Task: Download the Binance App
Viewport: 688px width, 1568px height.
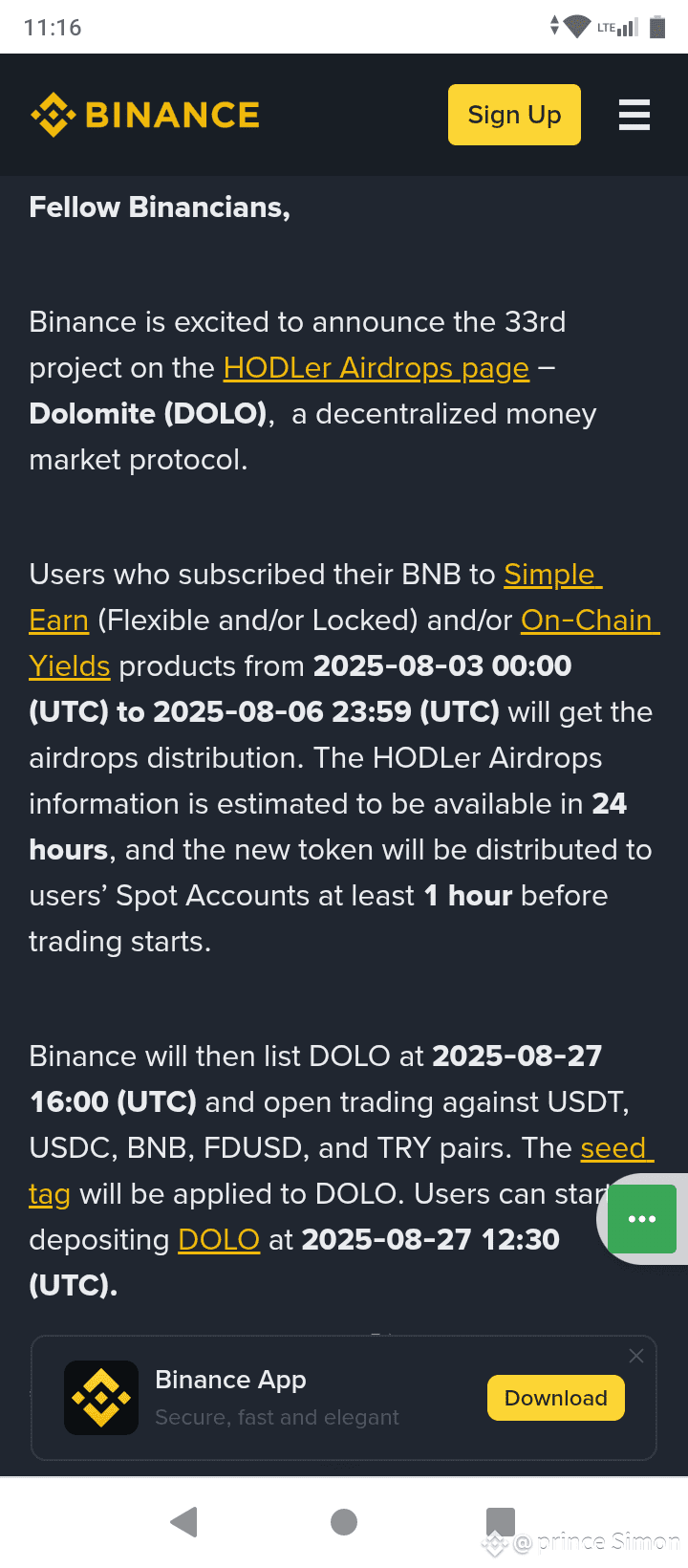Action: click(555, 1398)
